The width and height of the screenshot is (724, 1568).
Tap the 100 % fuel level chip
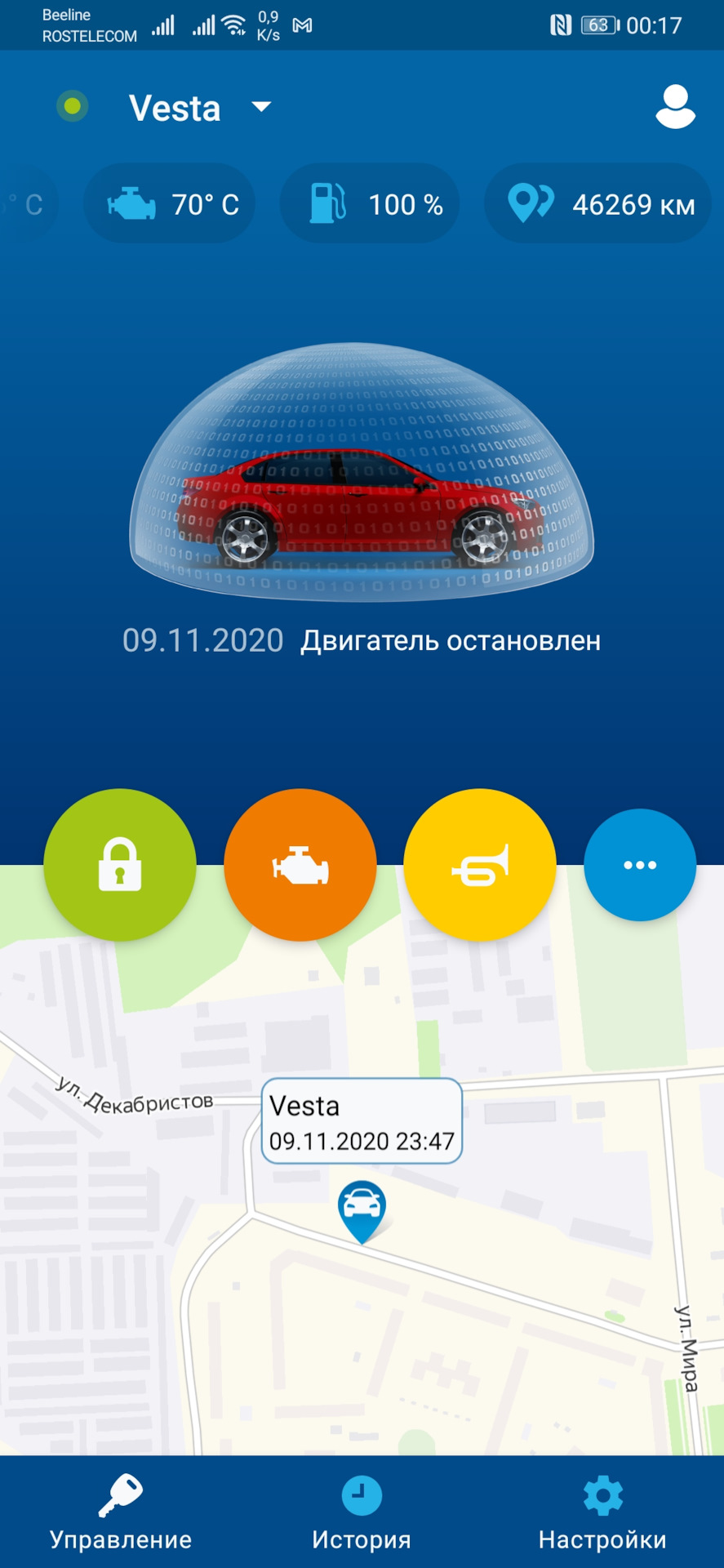pyautogui.click(x=370, y=204)
